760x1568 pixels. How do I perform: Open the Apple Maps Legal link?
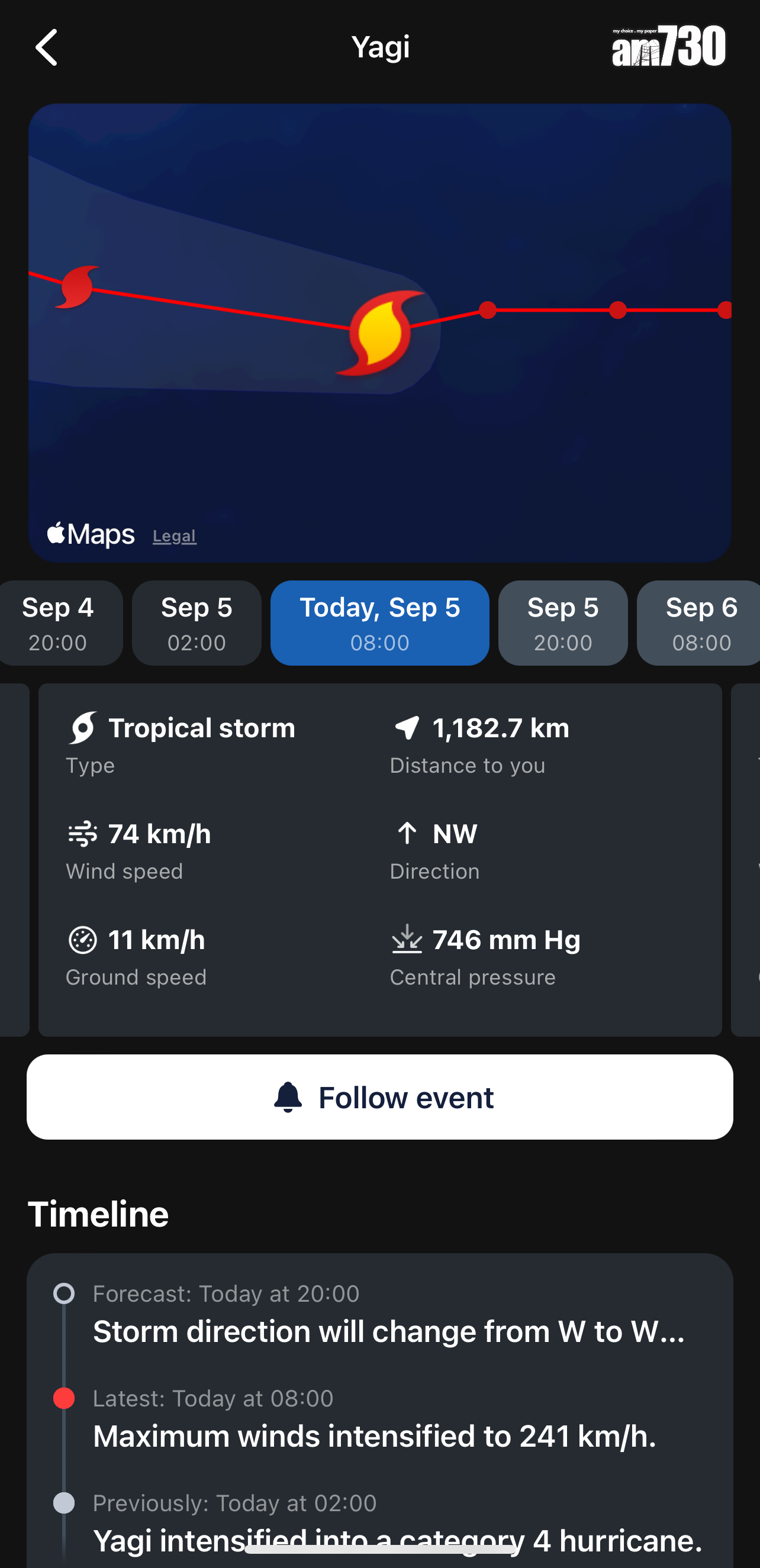tap(174, 535)
